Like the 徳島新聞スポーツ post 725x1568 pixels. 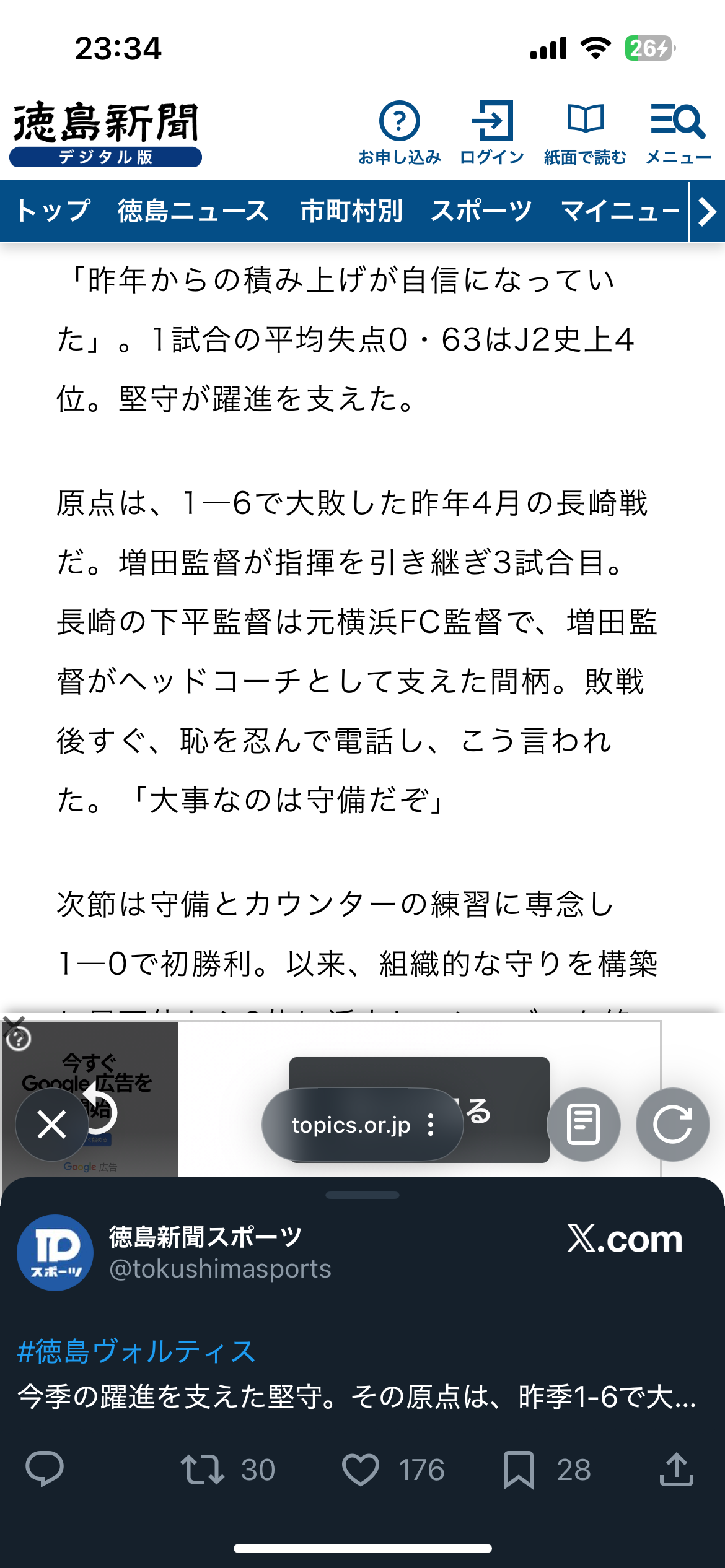361,1469
